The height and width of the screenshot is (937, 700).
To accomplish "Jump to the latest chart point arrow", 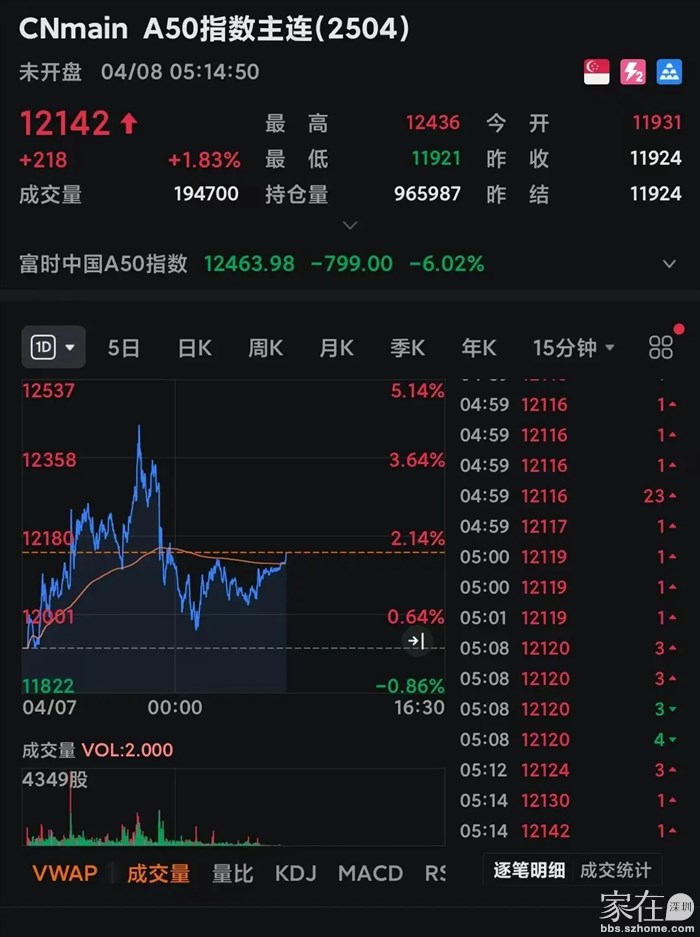I will [416, 641].
